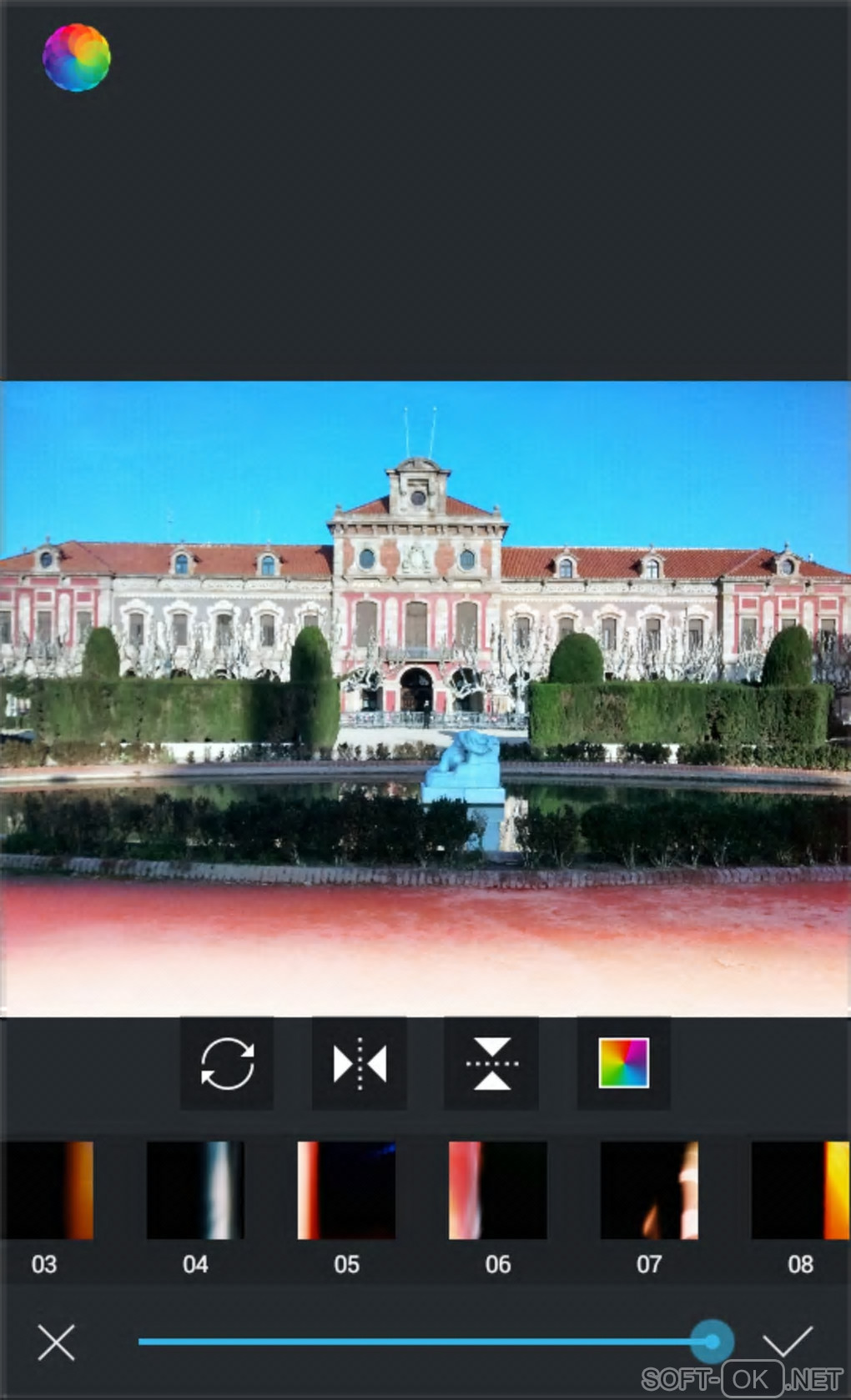Select light leak preset 03
This screenshot has height=1400, width=851.
coord(47,1191)
